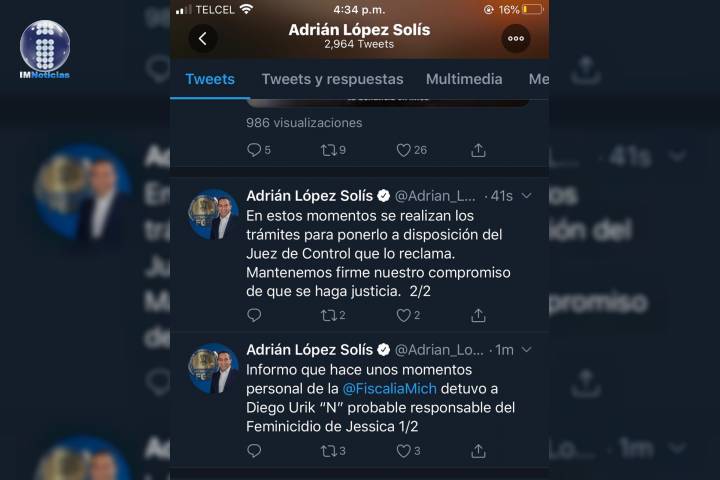Reply to the Feminicidio de Jessica 1/2 tweet
Screen dimensions: 720x480
tap(254, 451)
